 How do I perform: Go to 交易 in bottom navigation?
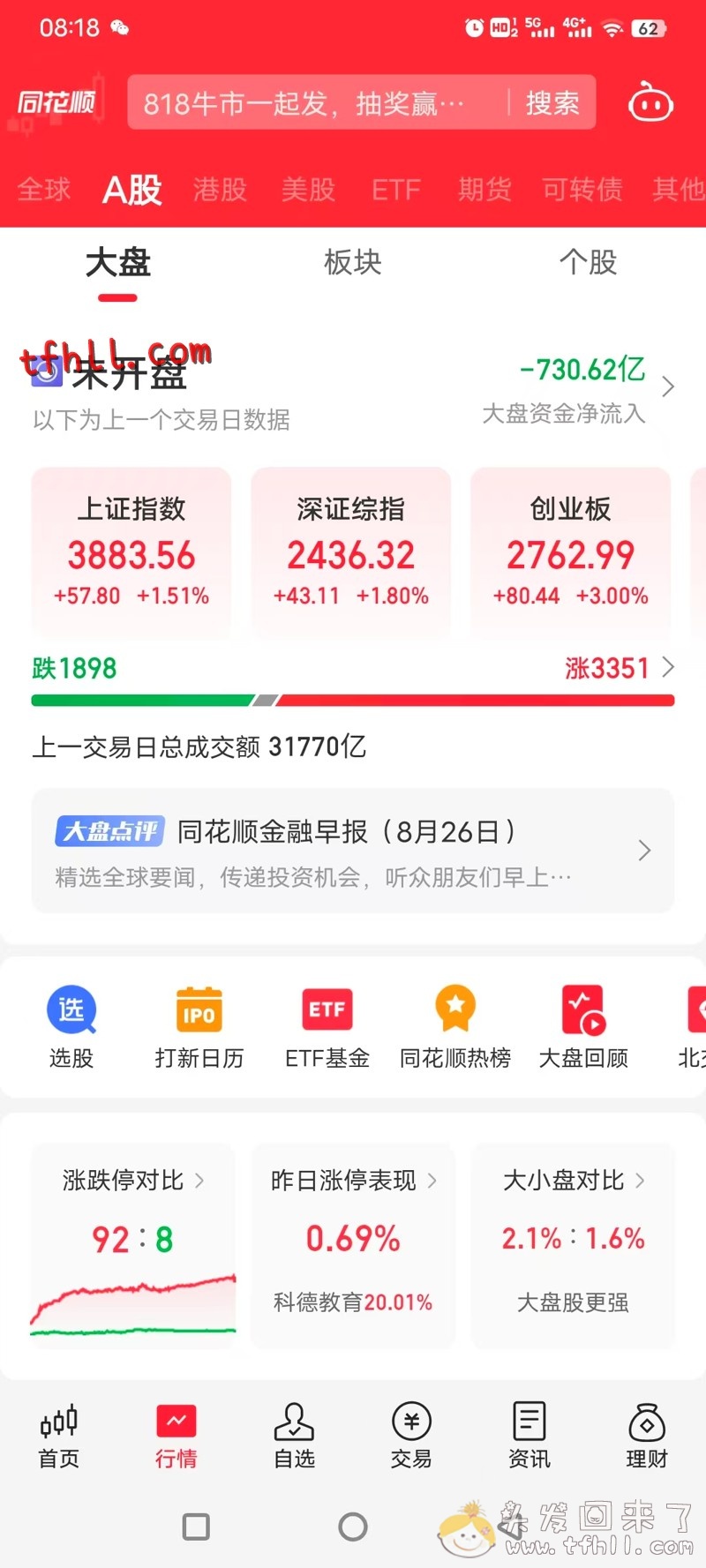coord(411,1436)
